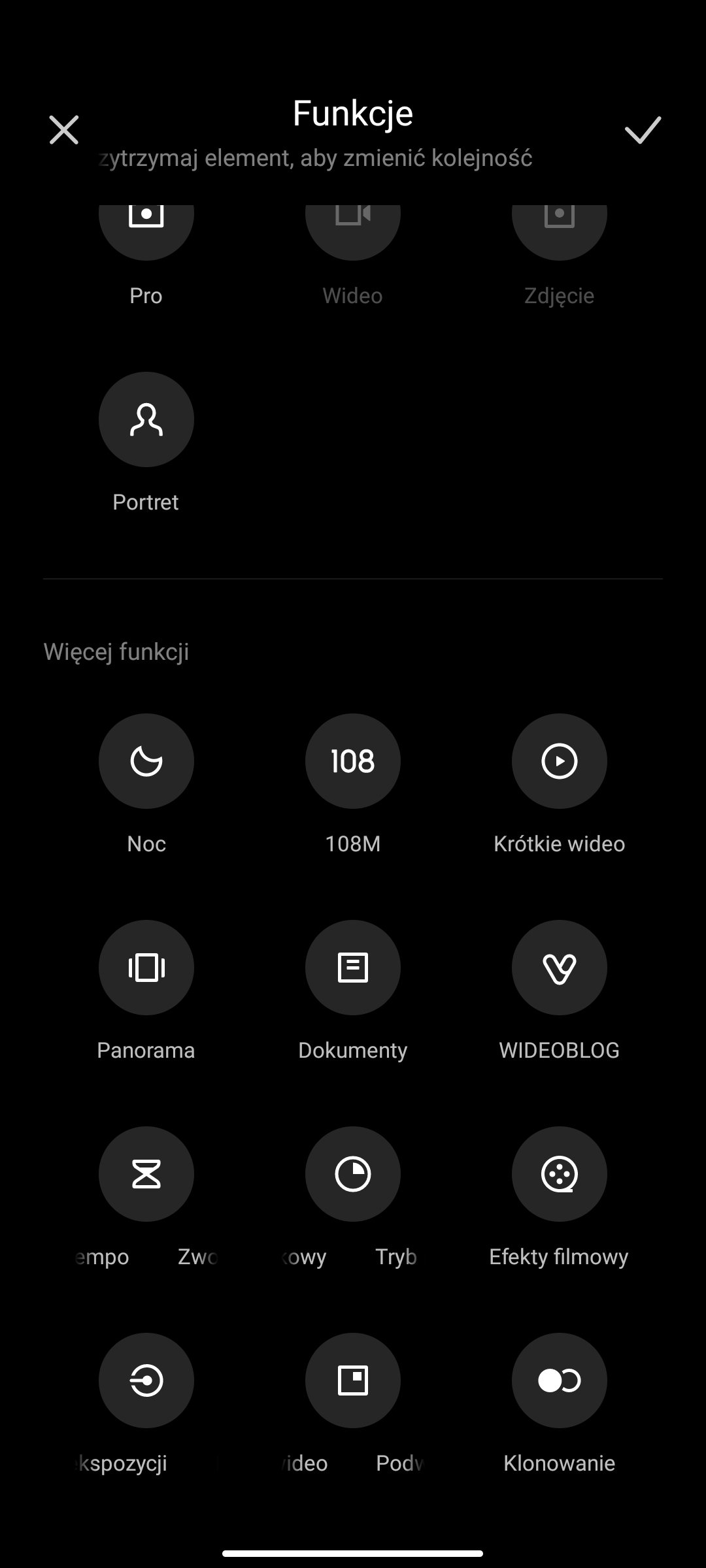Tap the 108M mode icon
Screen dimensions: 706x1568
[x=353, y=761]
